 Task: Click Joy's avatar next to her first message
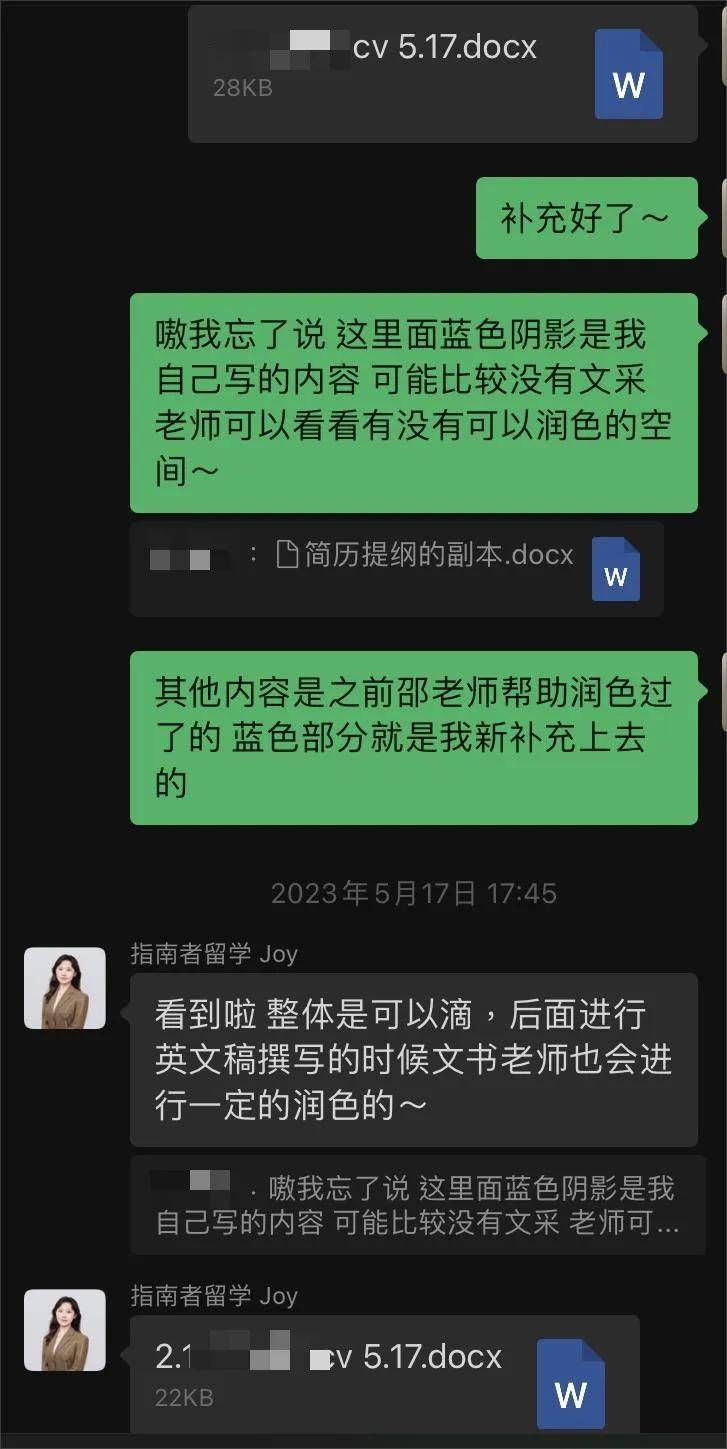(64, 988)
